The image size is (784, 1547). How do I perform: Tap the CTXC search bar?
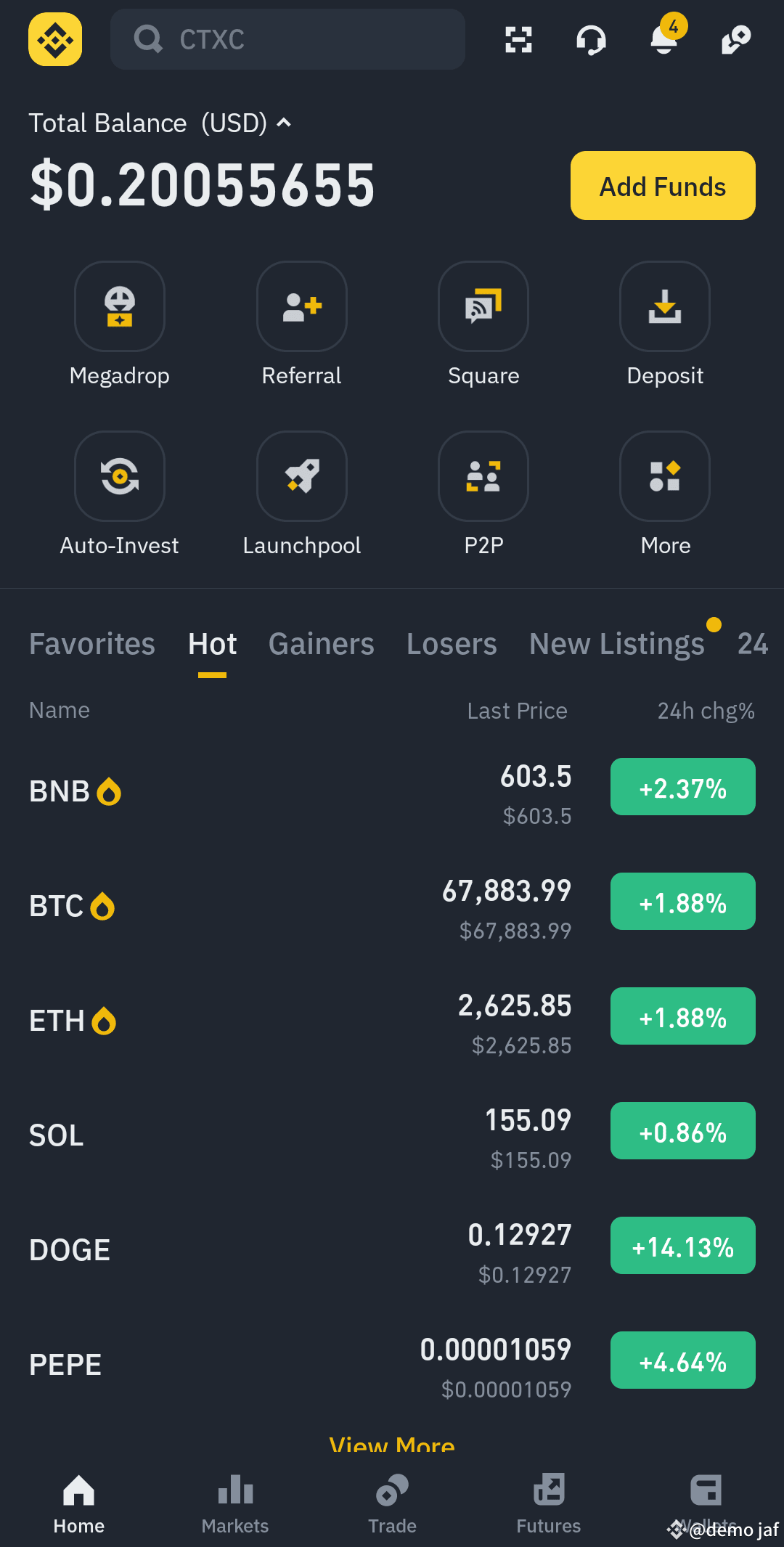pyautogui.click(x=287, y=40)
